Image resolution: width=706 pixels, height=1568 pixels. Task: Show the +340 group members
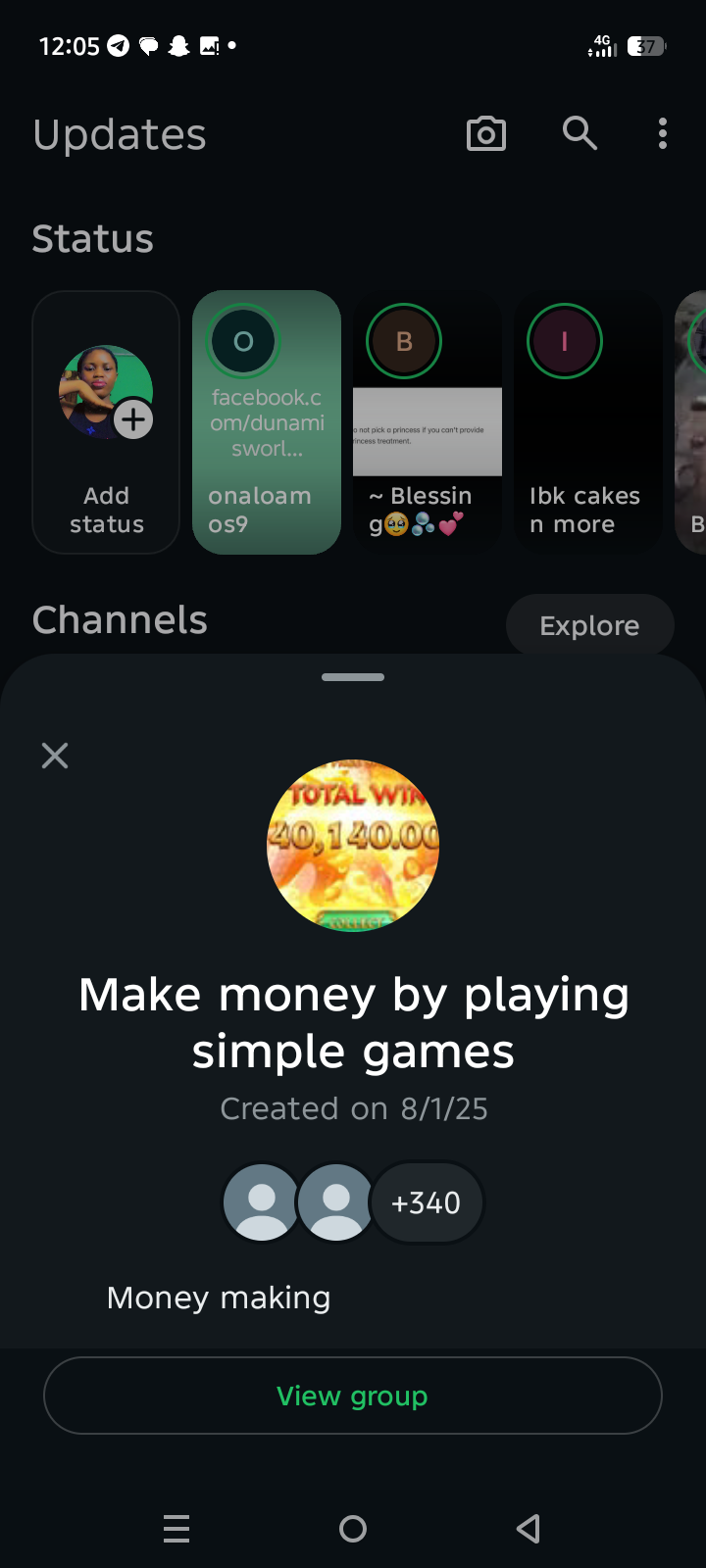(x=427, y=1202)
